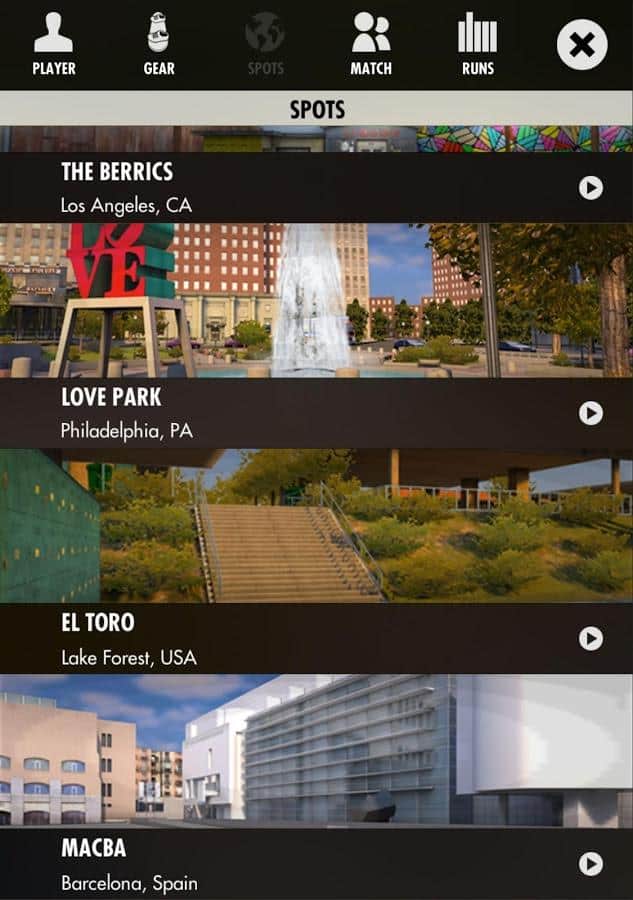Image resolution: width=633 pixels, height=900 pixels.
Task: Switch to the Player tab
Action: [x=53, y=44]
